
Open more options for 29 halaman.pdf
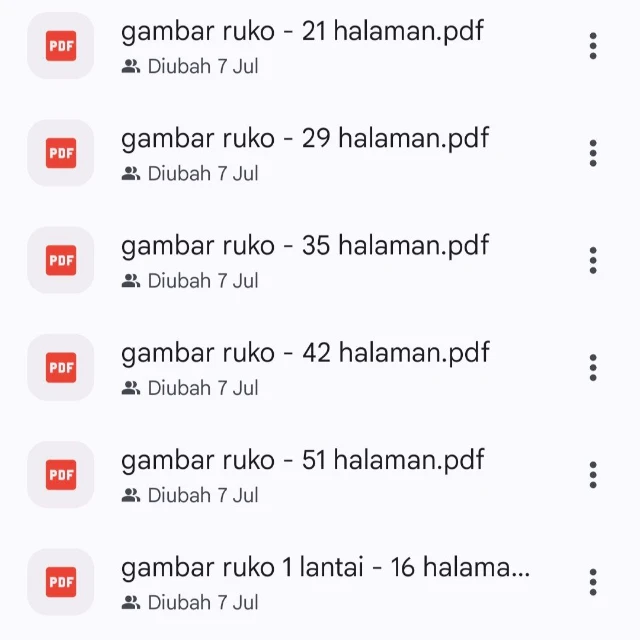593,153
